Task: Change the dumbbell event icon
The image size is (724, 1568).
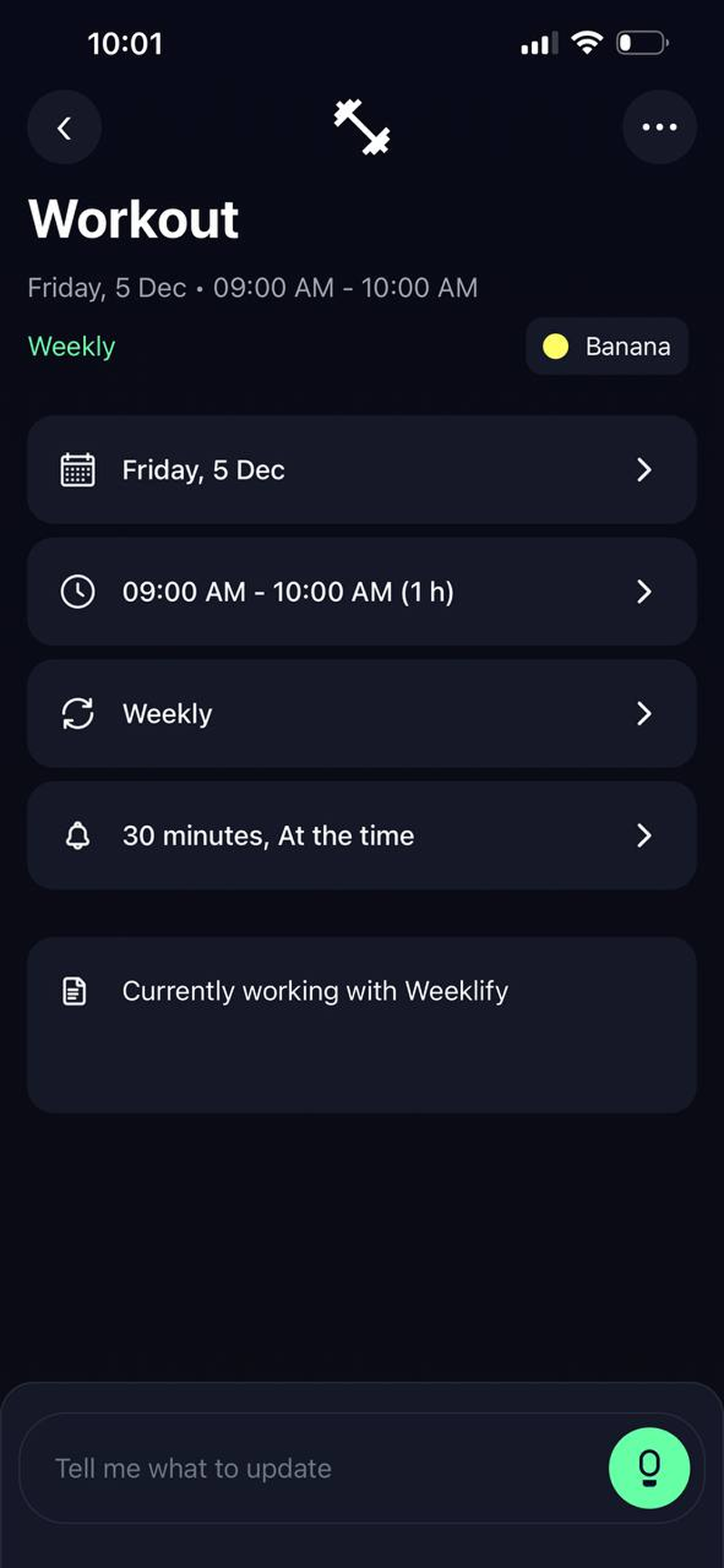Action: (361, 127)
